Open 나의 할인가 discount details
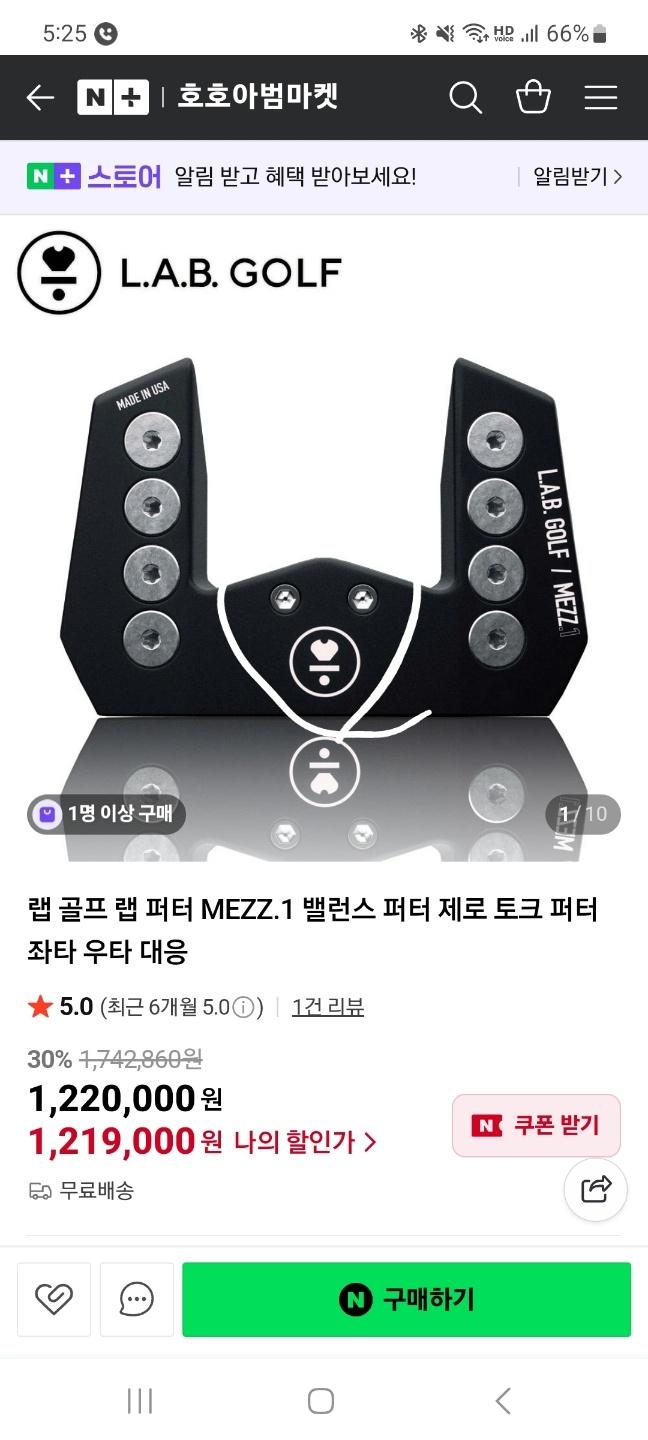Viewport: 648px width, 1440px height. pyautogui.click(x=305, y=1141)
